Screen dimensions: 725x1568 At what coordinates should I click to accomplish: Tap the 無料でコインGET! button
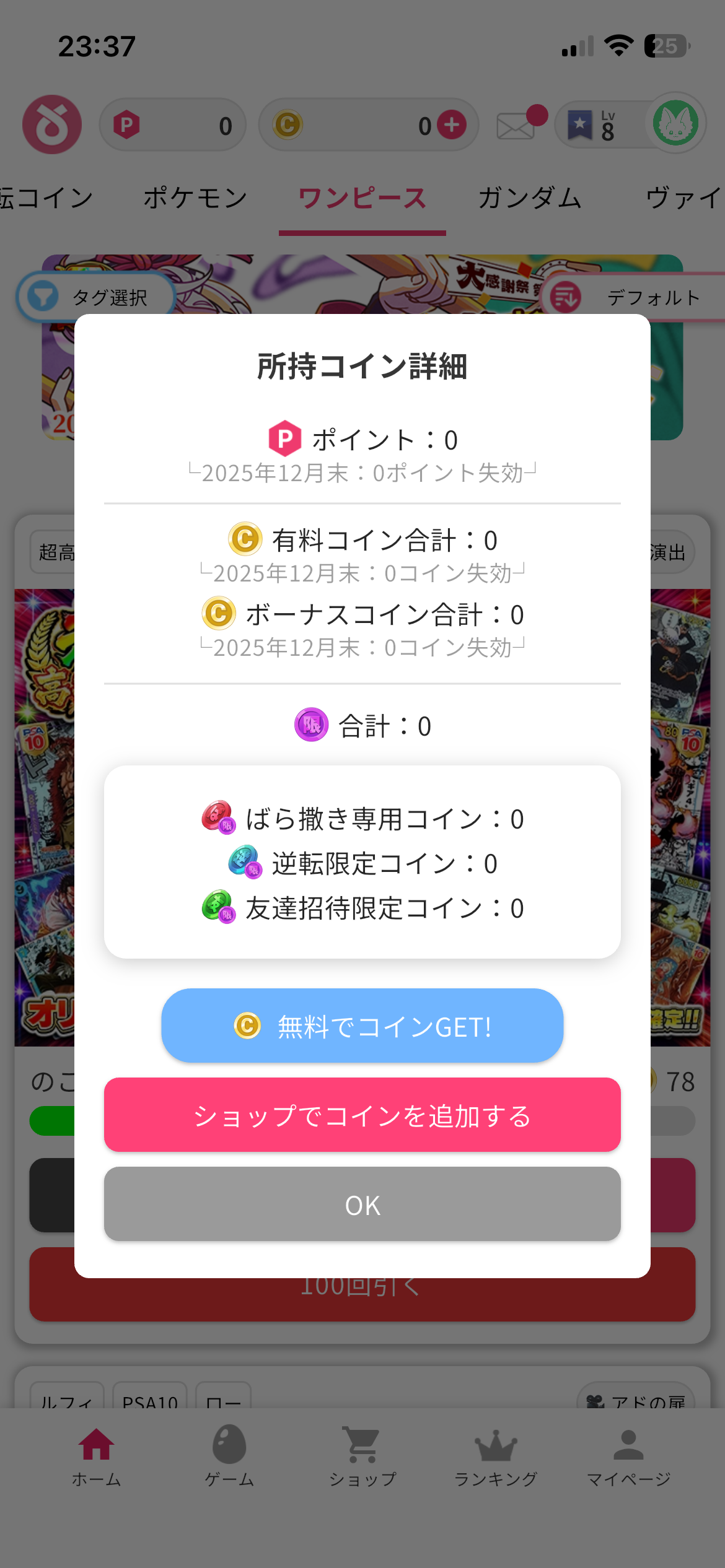(362, 1026)
